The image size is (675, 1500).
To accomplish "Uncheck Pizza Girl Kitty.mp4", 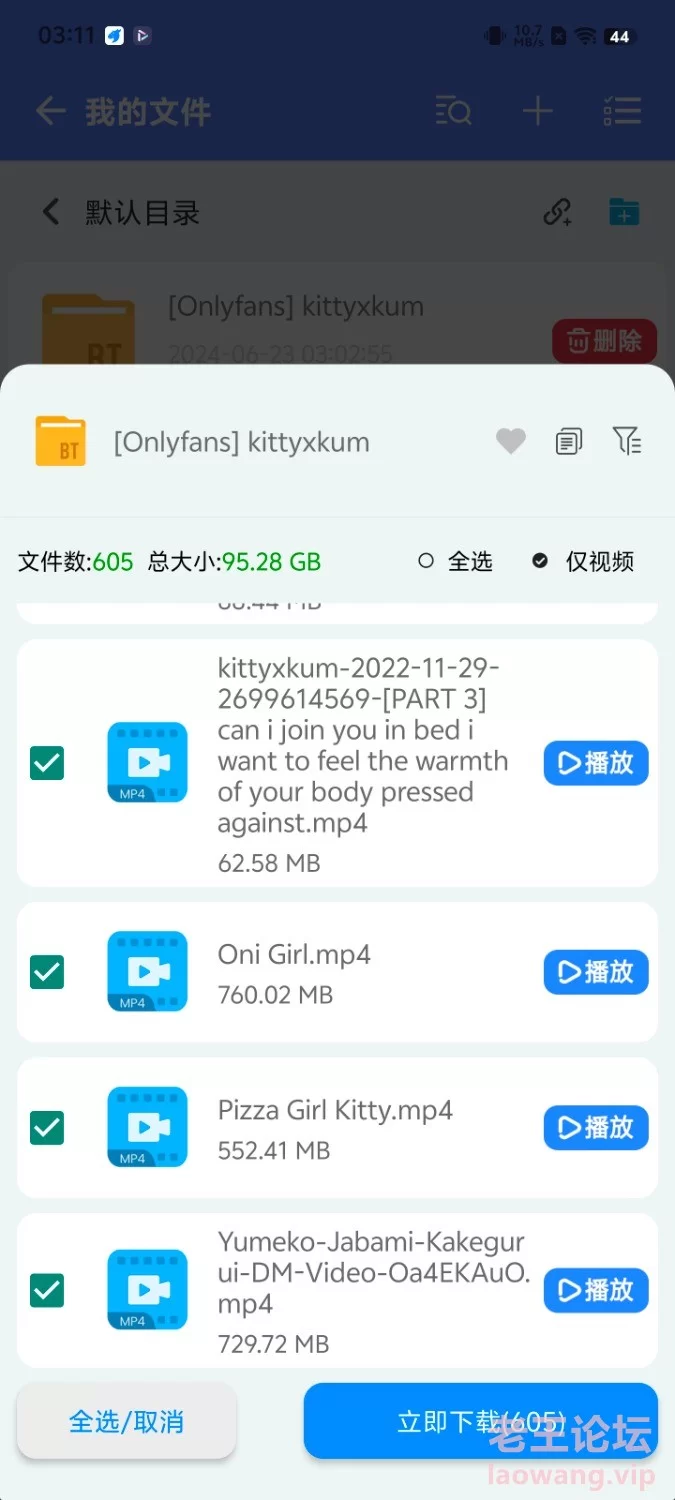I will tap(47, 1128).
